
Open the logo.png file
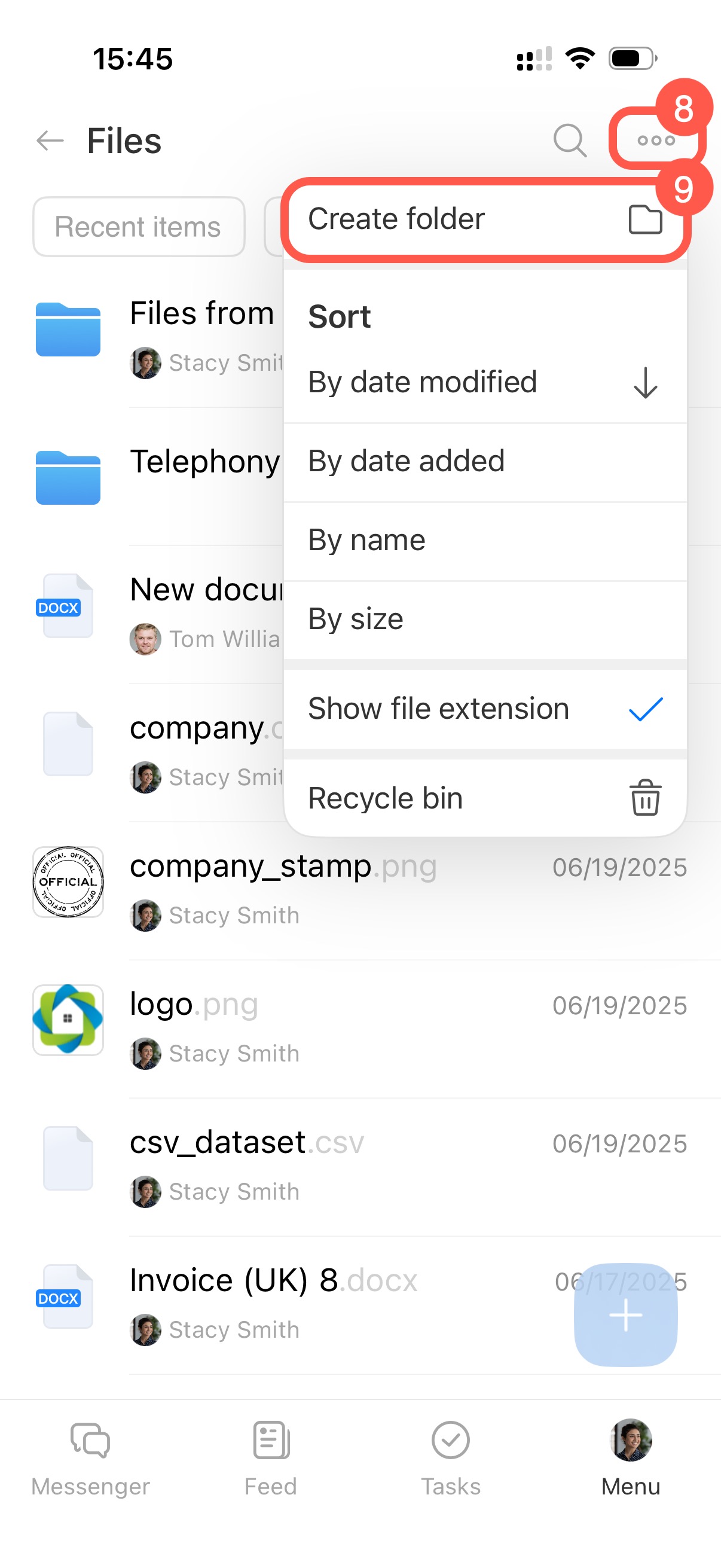click(x=195, y=1005)
